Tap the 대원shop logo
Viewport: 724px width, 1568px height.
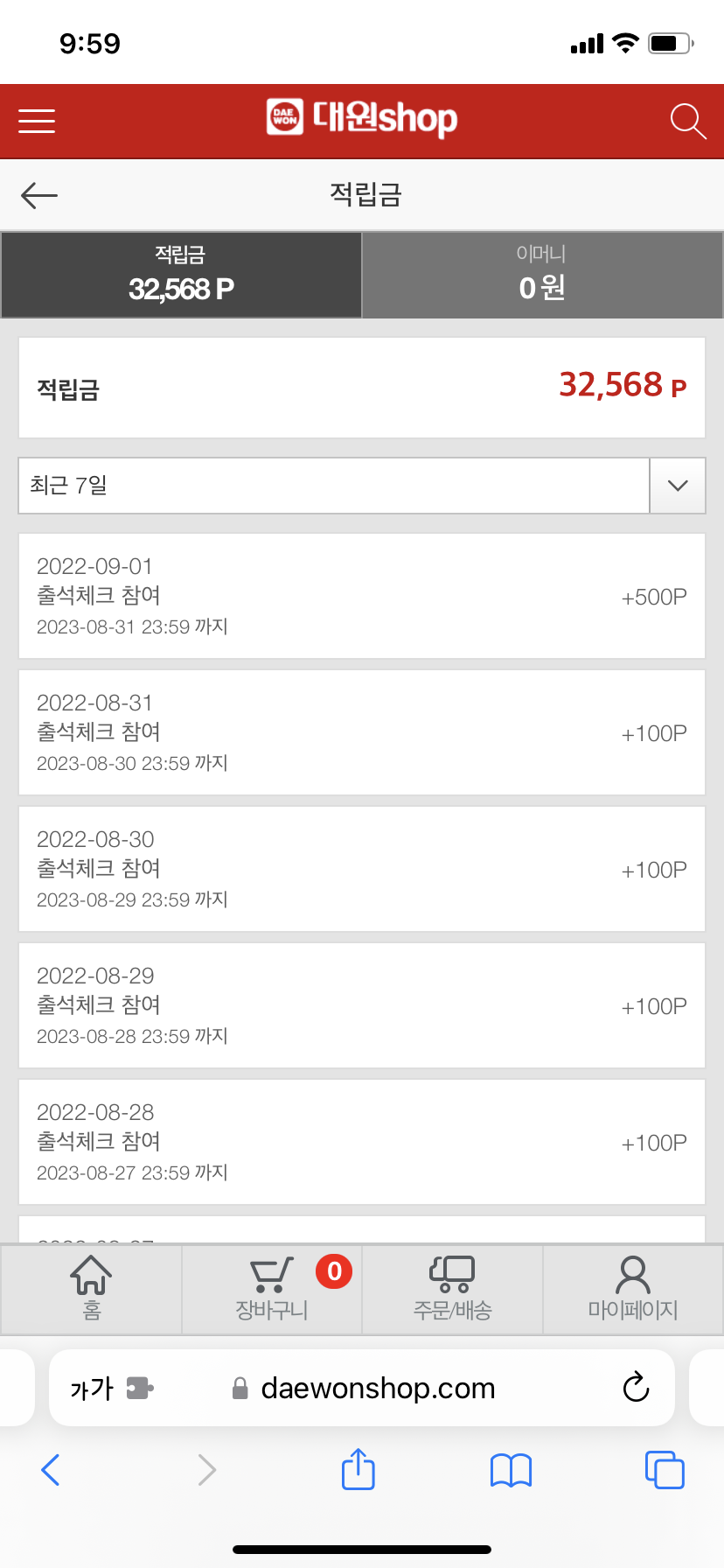click(x=361, y=118)
